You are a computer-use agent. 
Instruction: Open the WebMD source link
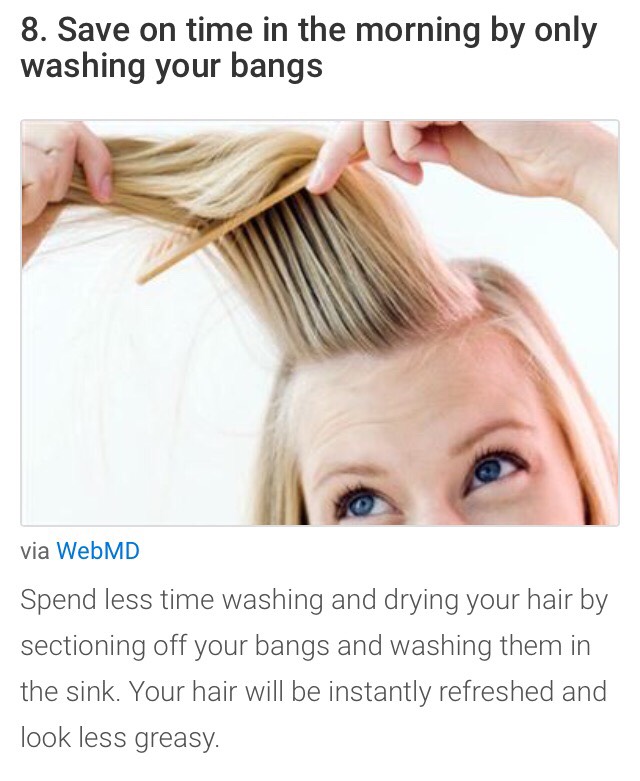pos(97,550)
